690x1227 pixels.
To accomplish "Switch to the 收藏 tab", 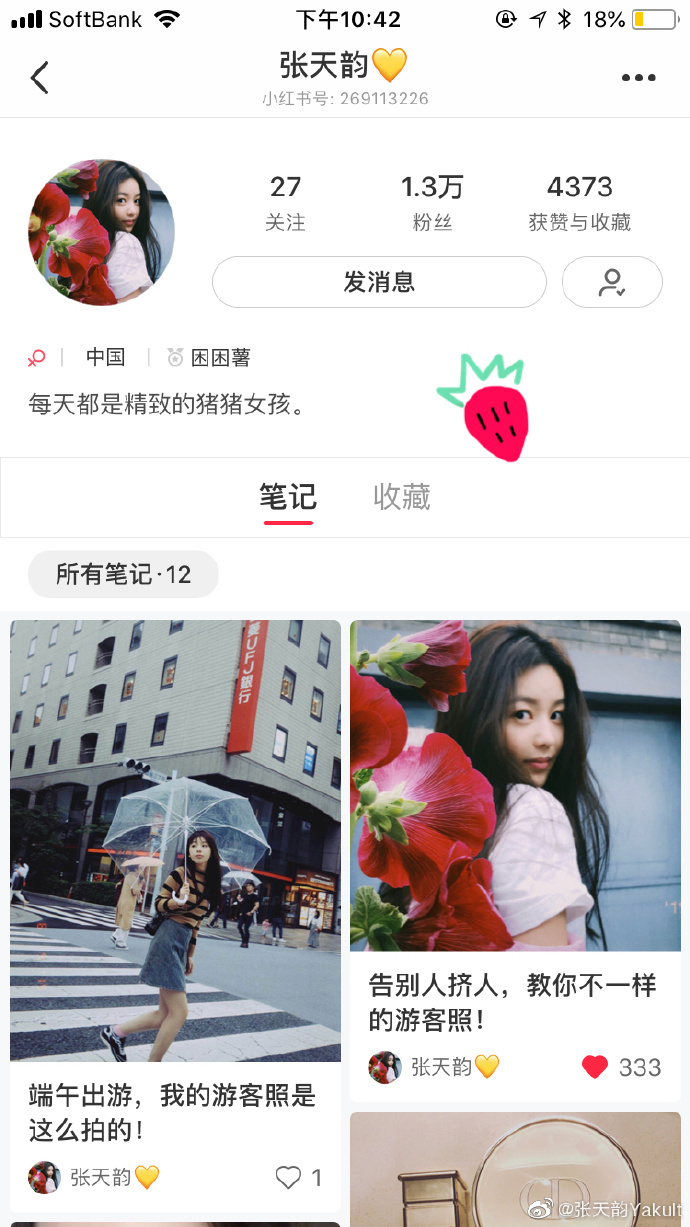I will pos(402,496).
